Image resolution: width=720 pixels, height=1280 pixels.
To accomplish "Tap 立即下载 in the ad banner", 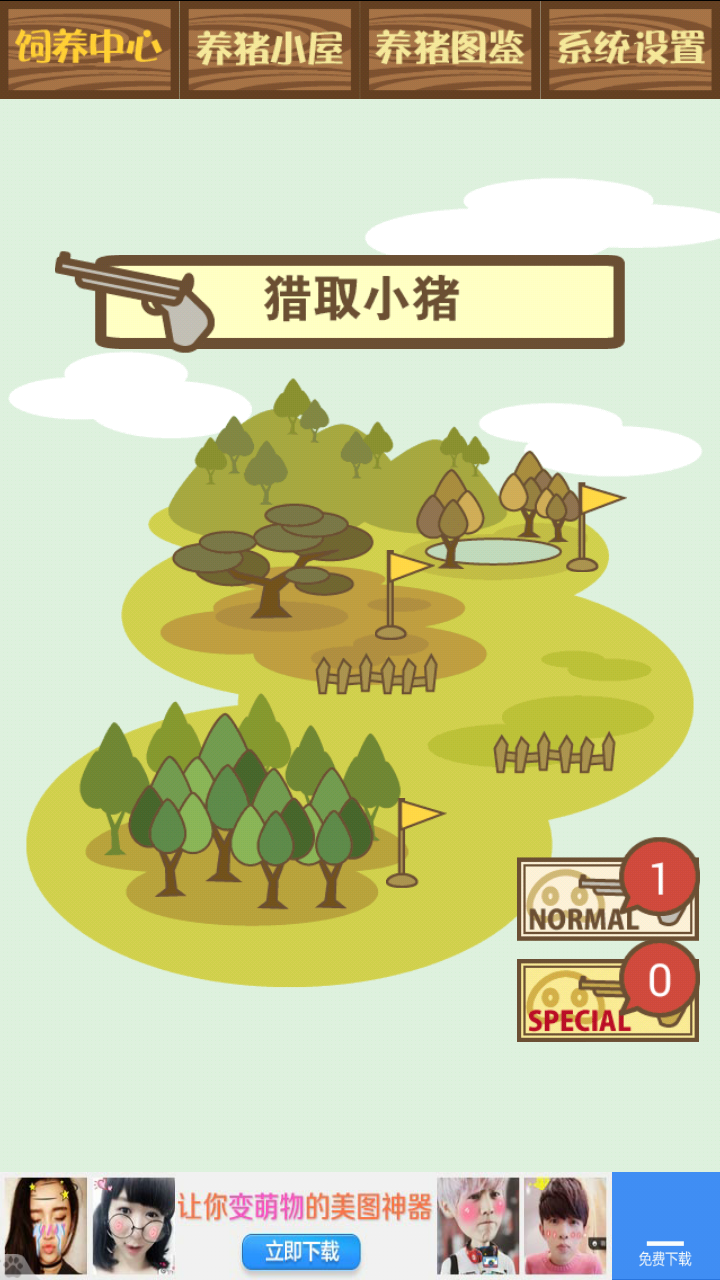I will [x=301, y=1251].
